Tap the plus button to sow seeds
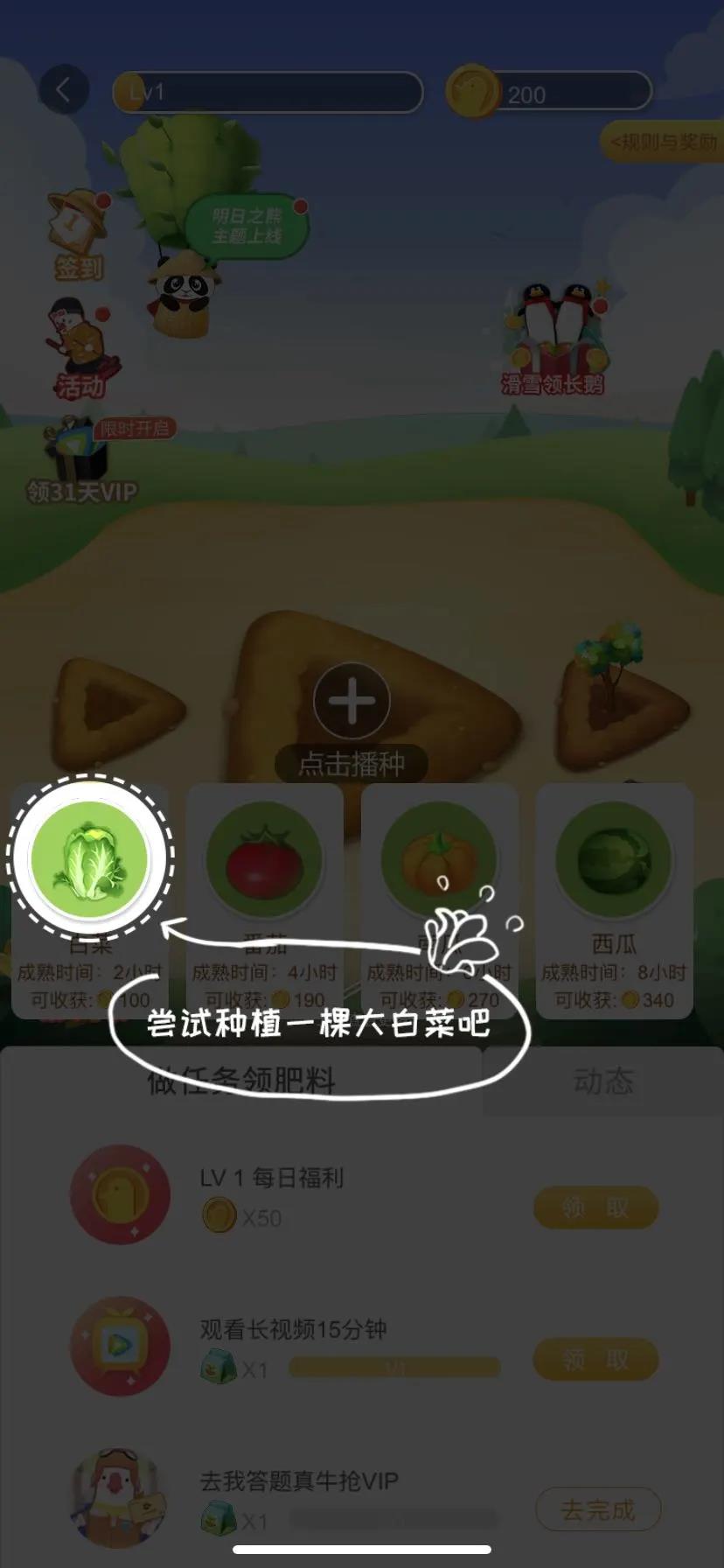The image size is (724, 1568). 352,702
